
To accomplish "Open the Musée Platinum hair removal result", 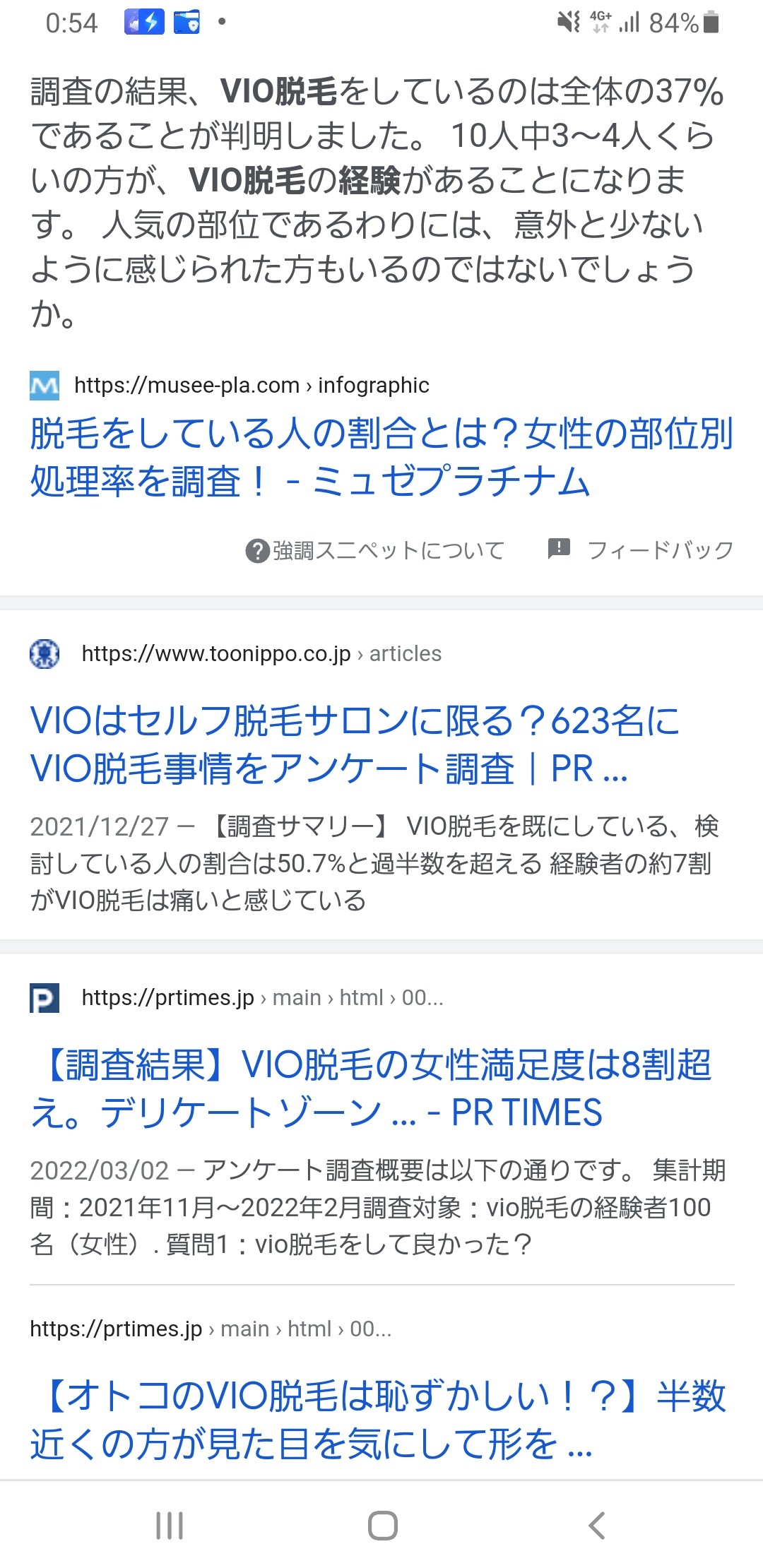I will click(x=380, y=456).
